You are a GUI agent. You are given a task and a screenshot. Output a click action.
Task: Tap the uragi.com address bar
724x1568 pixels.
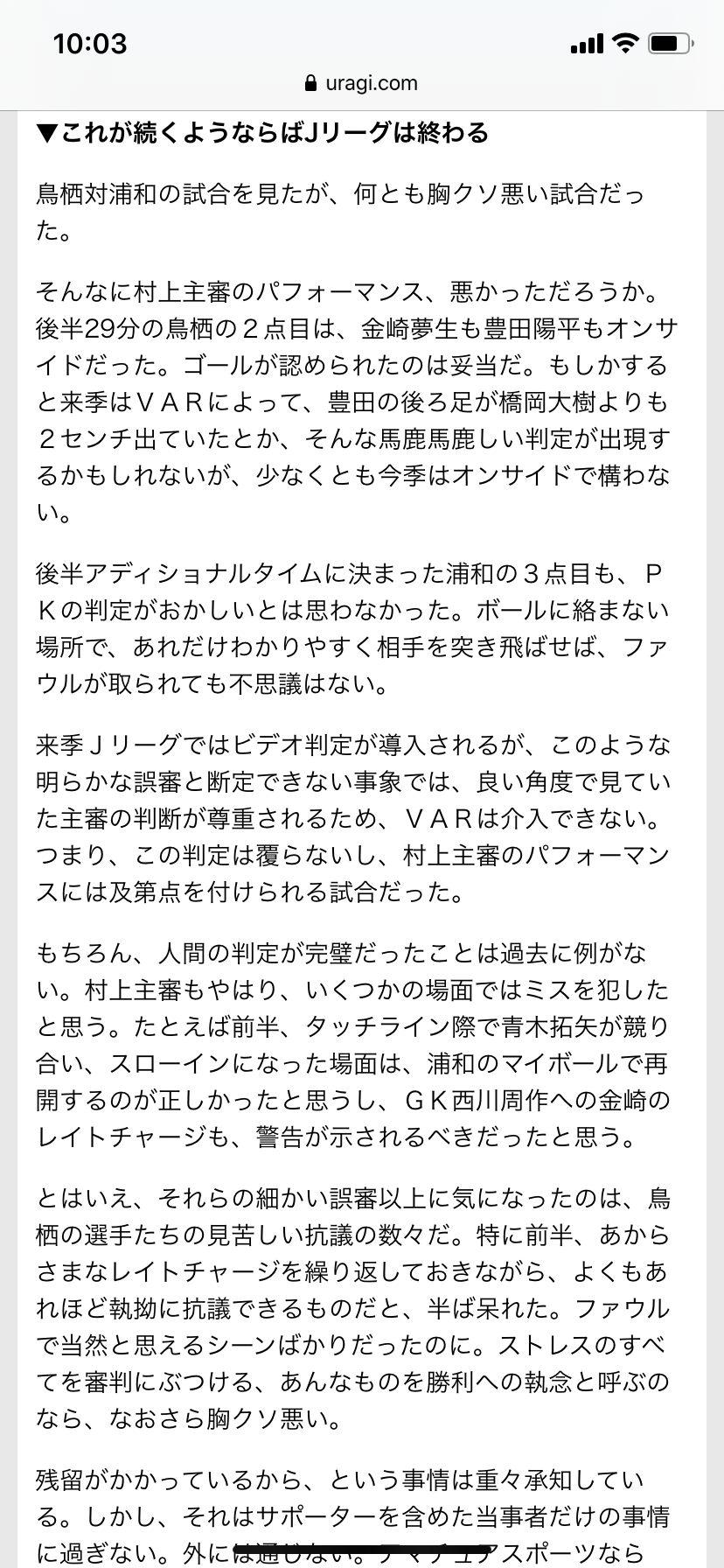click(x=361, y=83)
